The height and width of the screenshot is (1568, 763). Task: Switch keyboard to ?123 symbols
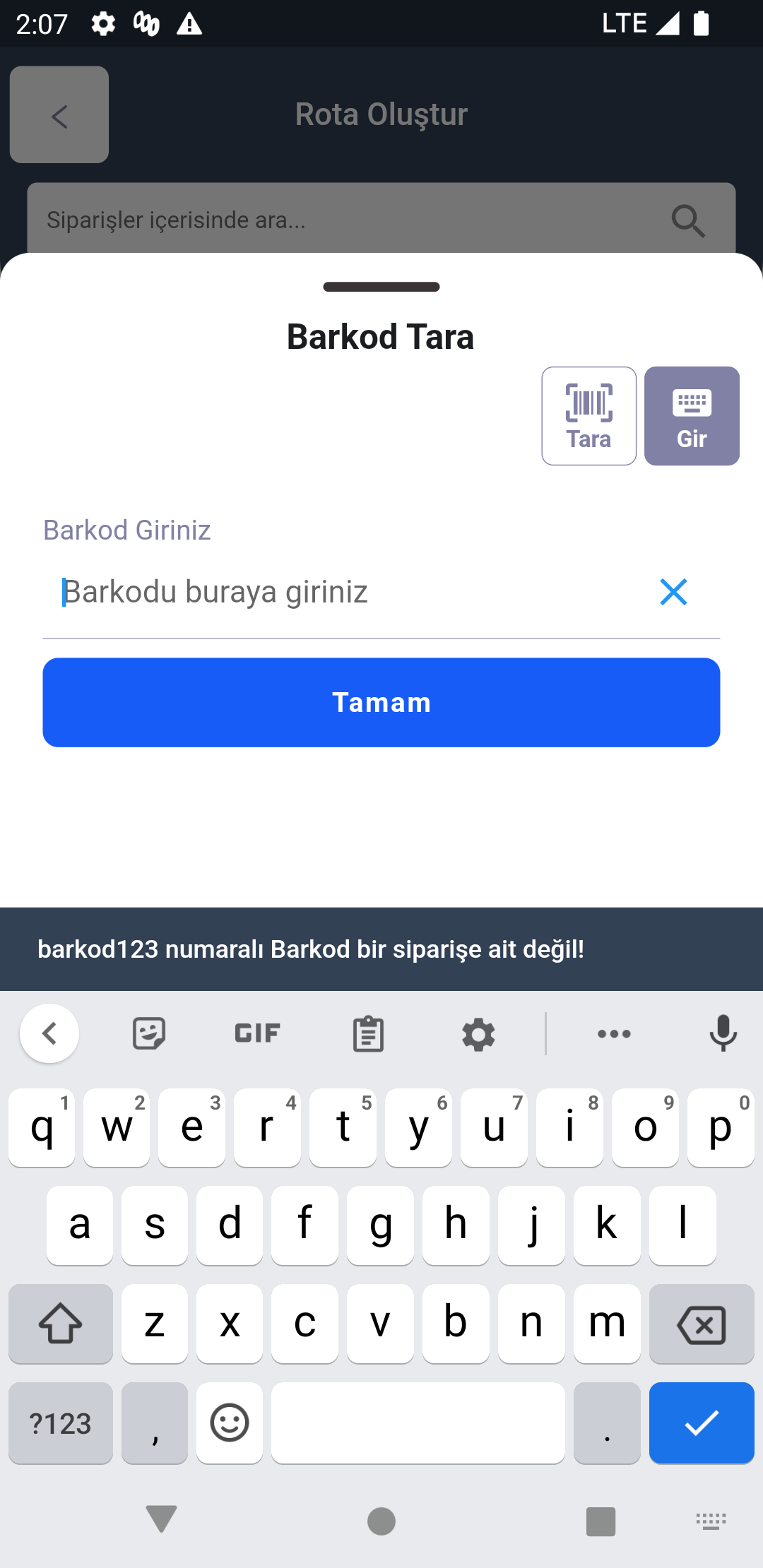[61, 1423]
